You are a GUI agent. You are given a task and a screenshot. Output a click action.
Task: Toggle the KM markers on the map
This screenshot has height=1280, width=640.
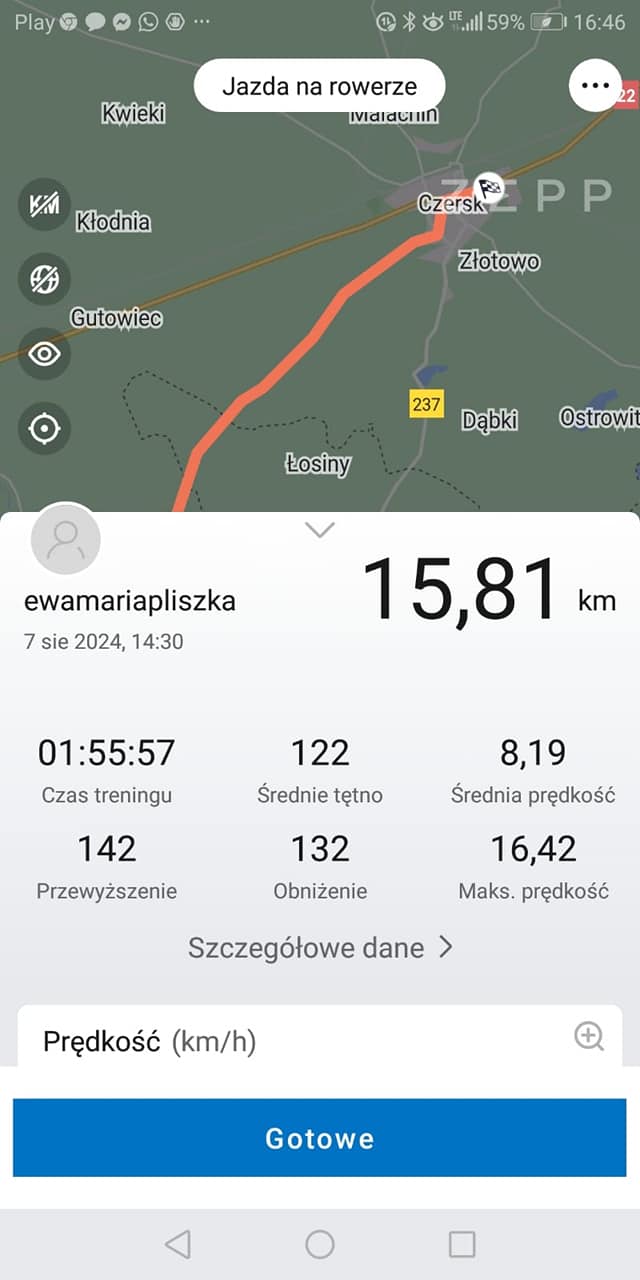click(45, 205)
